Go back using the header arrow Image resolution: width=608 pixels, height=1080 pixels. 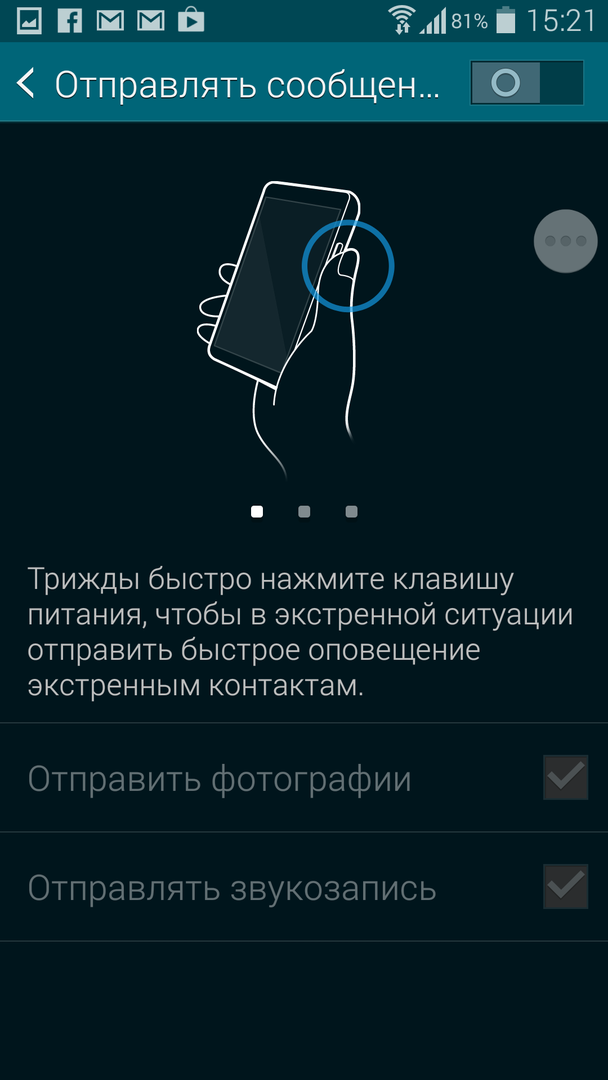point(27,84)
